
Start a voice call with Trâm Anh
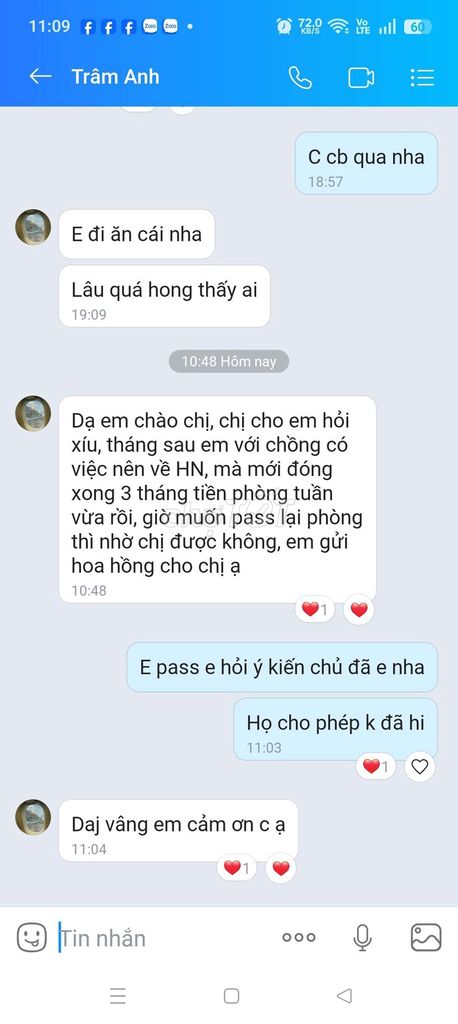(300, 77)
